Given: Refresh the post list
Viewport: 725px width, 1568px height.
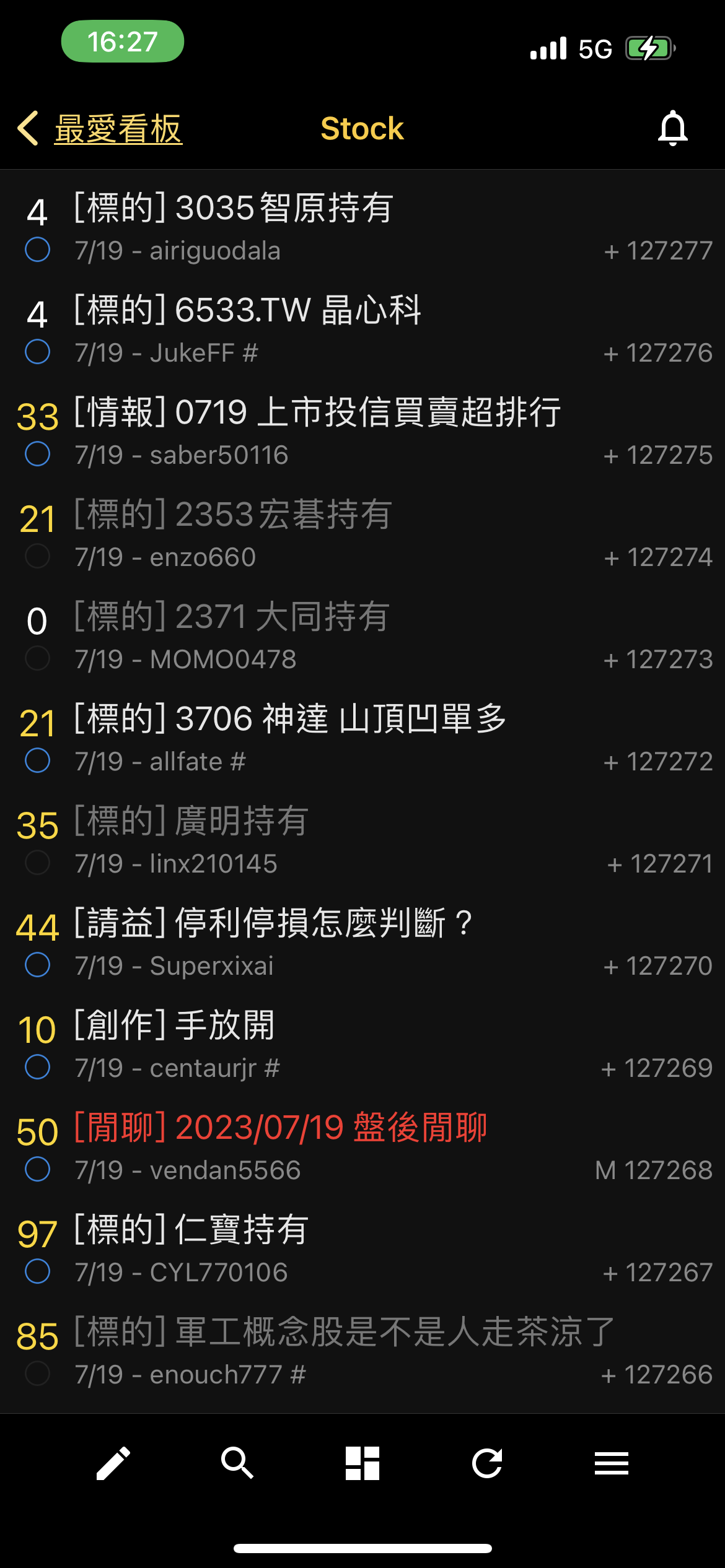Looking at the screenshot, I should click(487, 1463).
